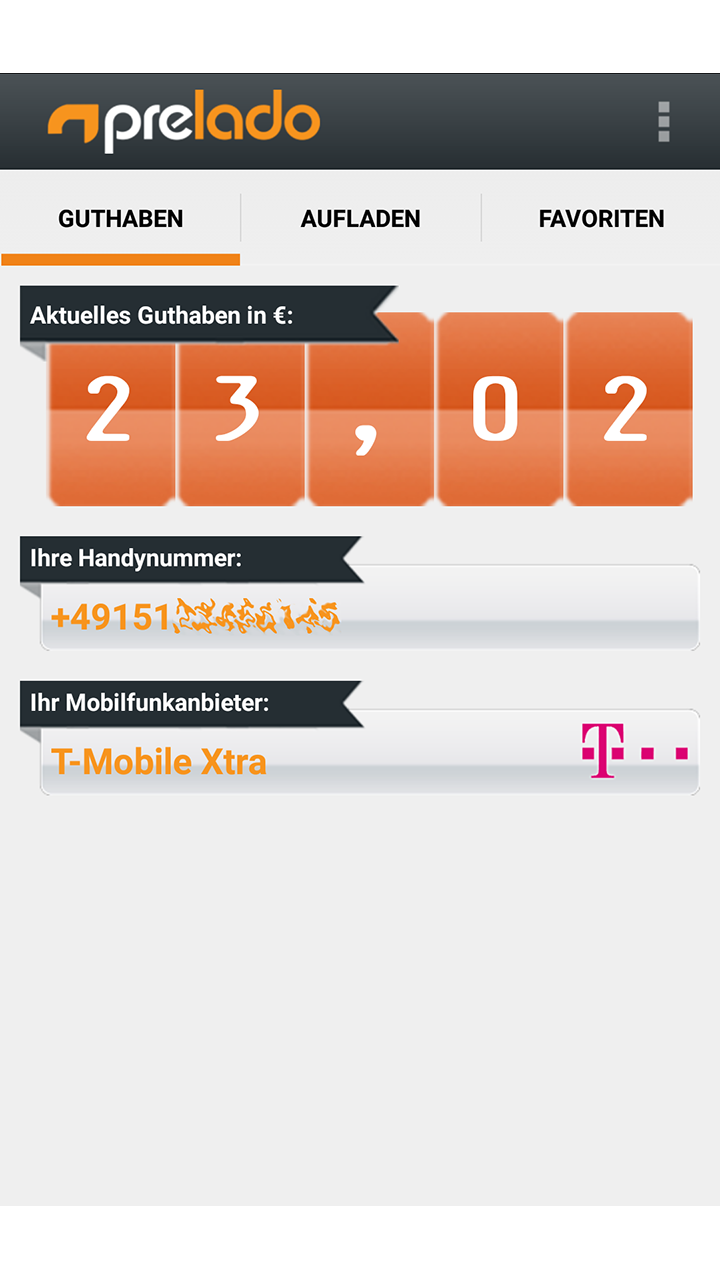Switch to the Guthaben tab
720x1280 pixels.
(x=121, y=219)
